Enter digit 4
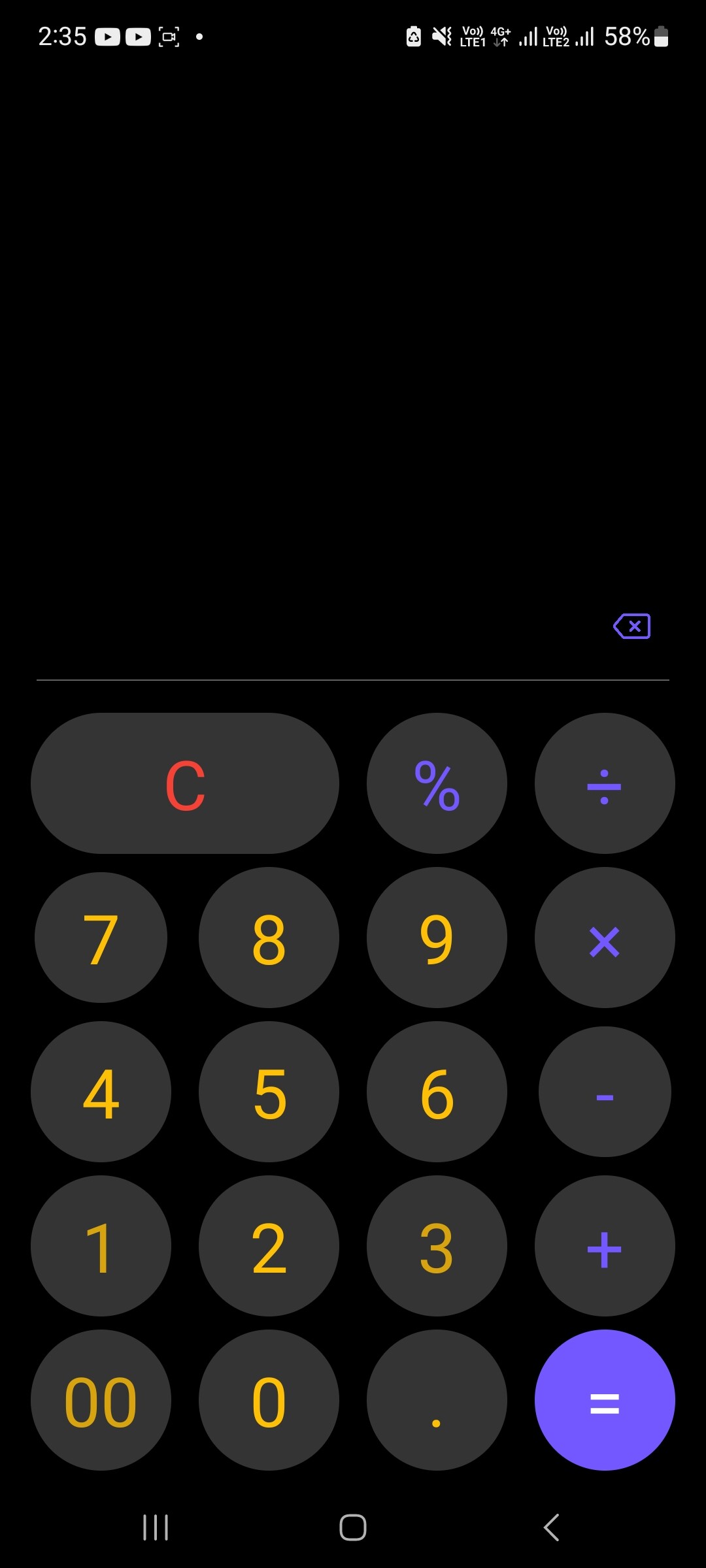This screenshot has width=706, height=1568. 101,1092
